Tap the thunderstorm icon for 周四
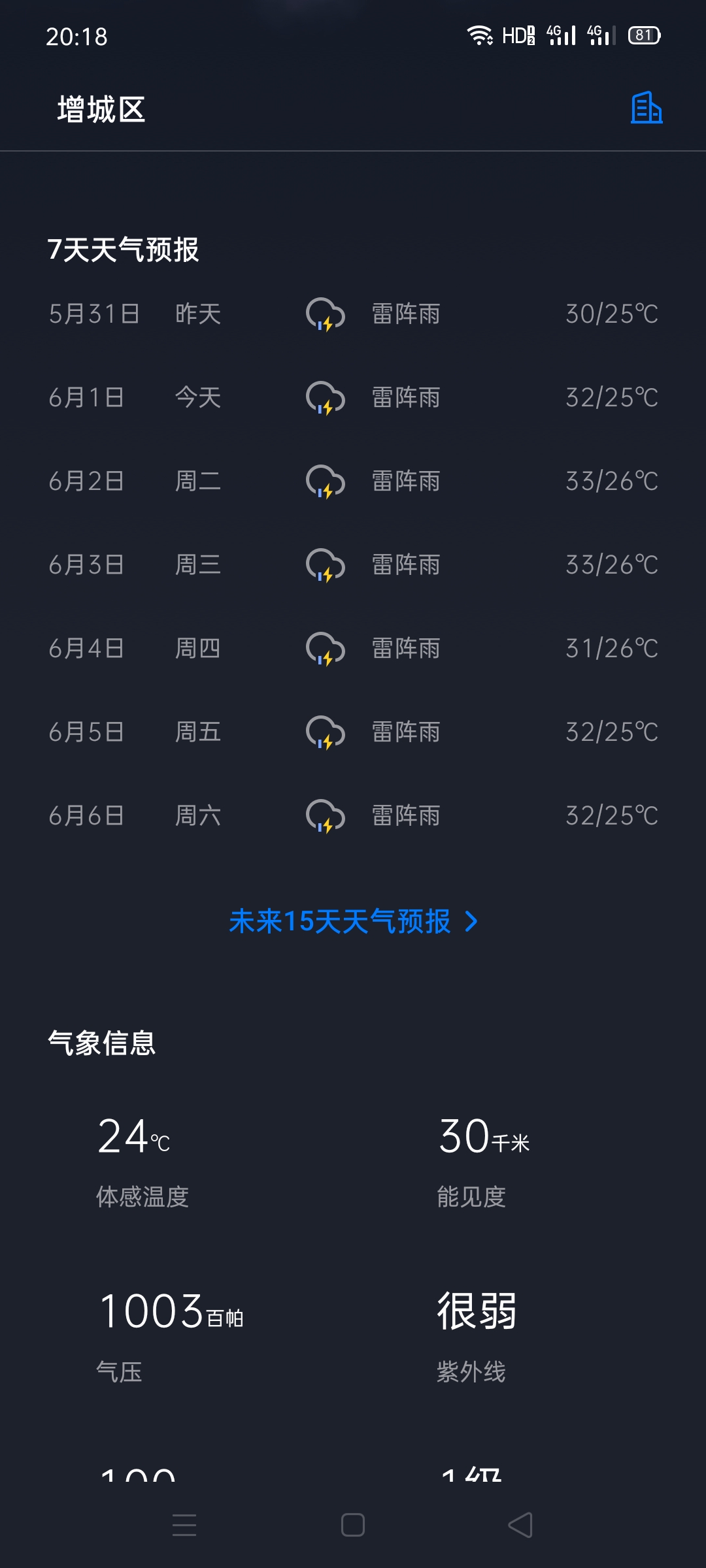Image resolution: width=706 pixels, height=1568 pixels. 324,649
